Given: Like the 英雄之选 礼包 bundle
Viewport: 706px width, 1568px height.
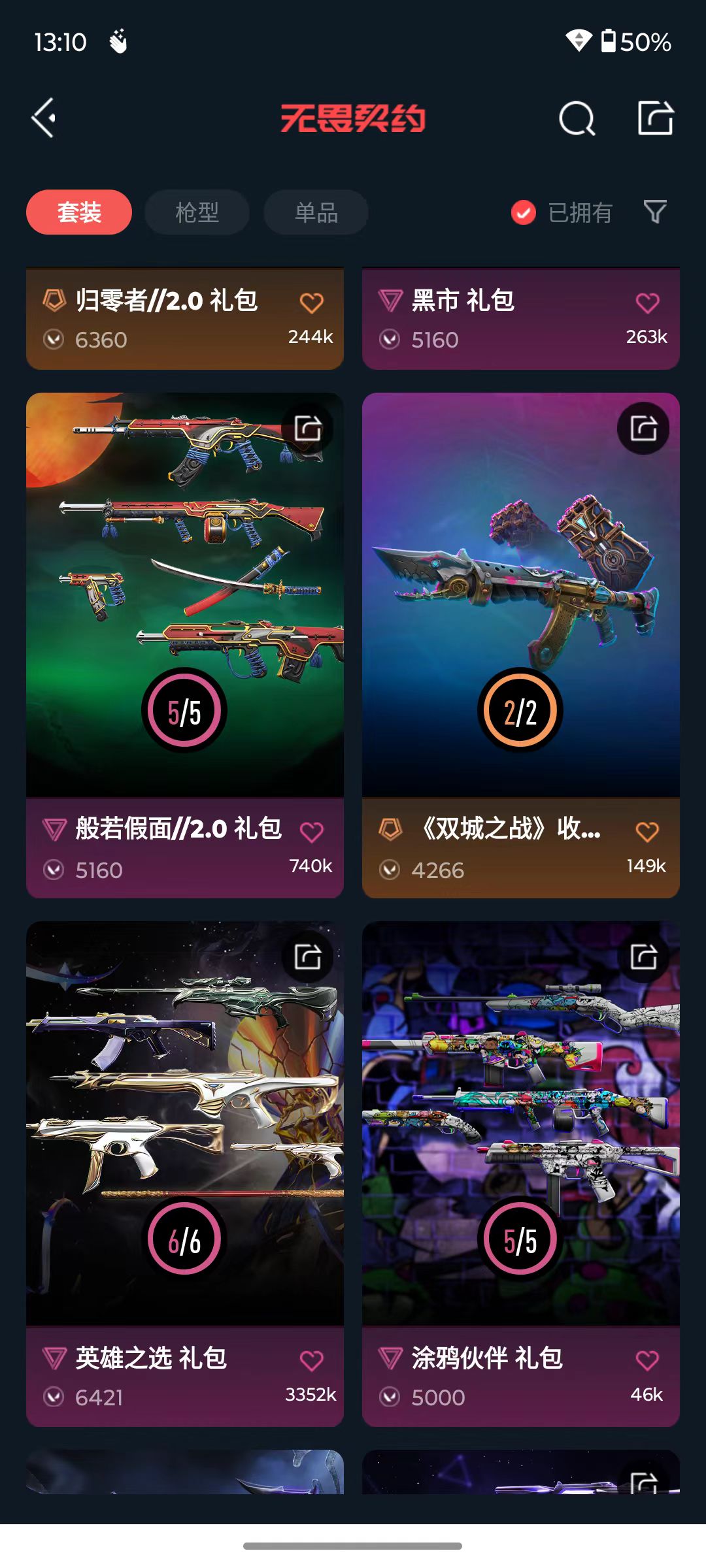Looking at the screenshot, I should pyautogui.click(x=312, y=1360).
